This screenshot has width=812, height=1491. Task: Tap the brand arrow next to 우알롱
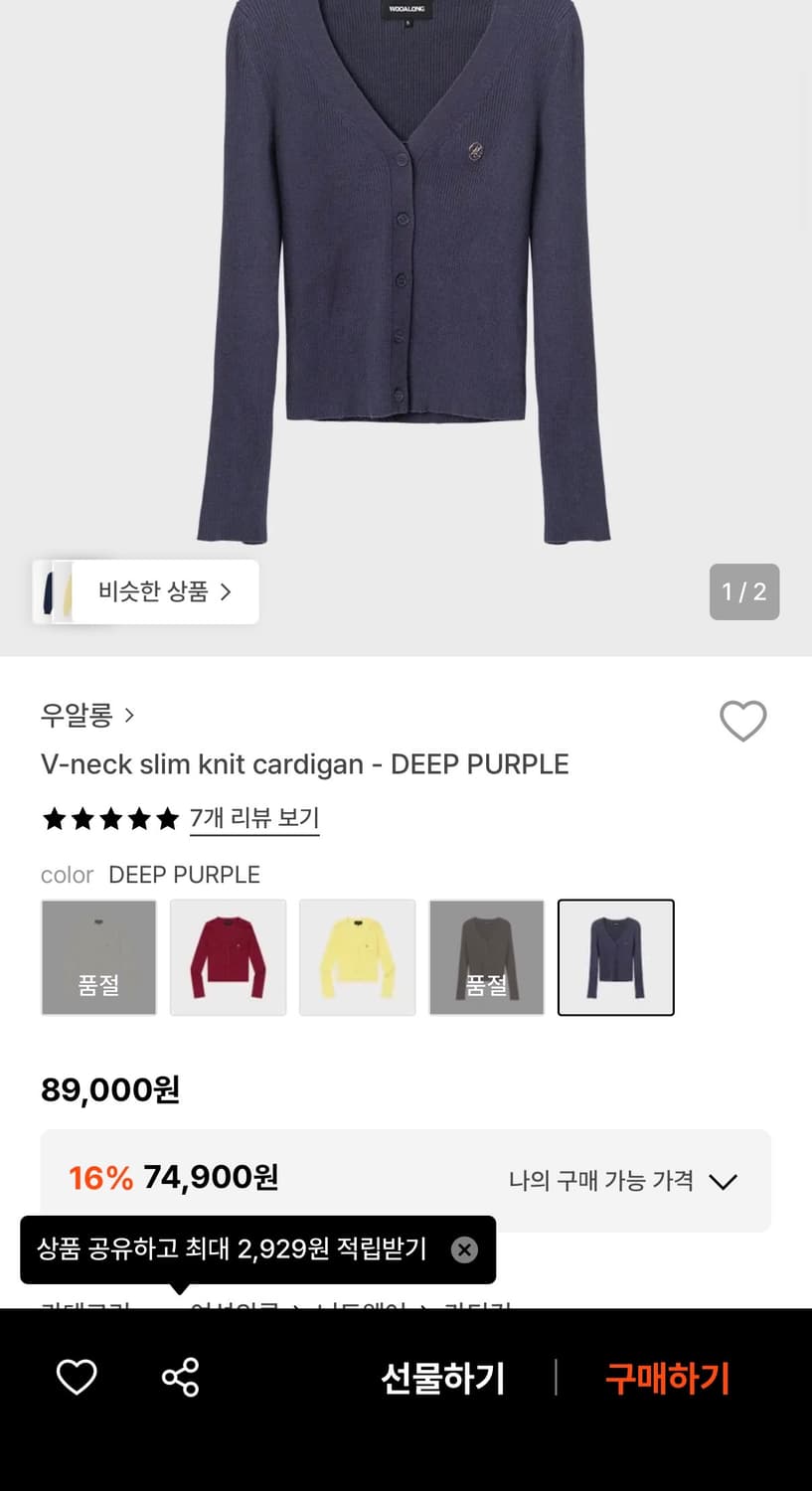[x=130, y=715]
